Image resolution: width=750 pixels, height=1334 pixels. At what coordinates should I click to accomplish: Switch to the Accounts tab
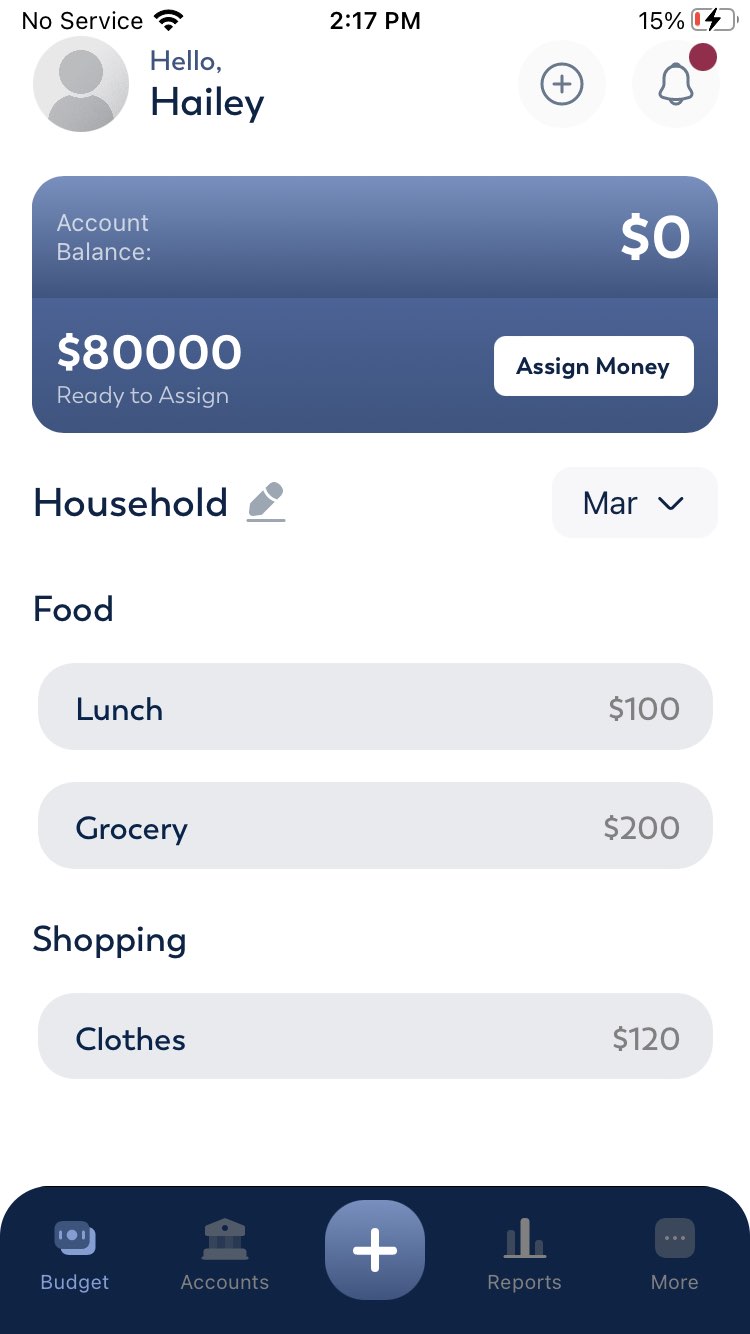[225, 1256]
